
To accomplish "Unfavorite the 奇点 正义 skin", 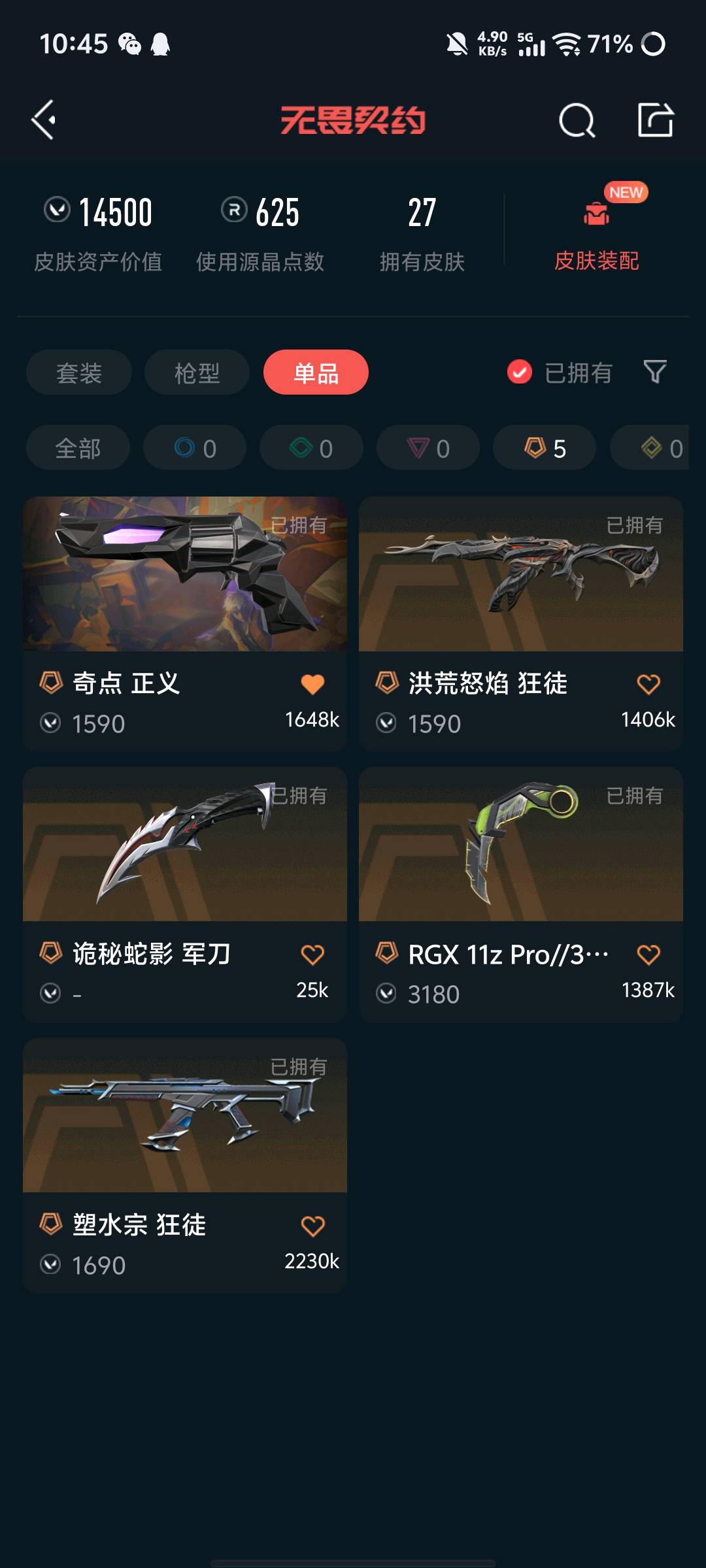I will [312, 684].
